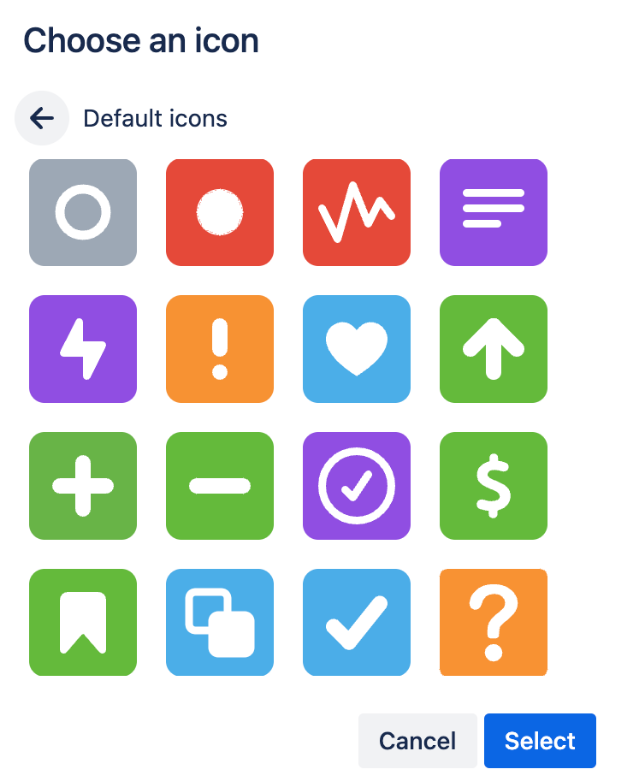Select the purple circled checkmark icon
The height and width of the screenshot is (775, 634).
tap(357, 486)
